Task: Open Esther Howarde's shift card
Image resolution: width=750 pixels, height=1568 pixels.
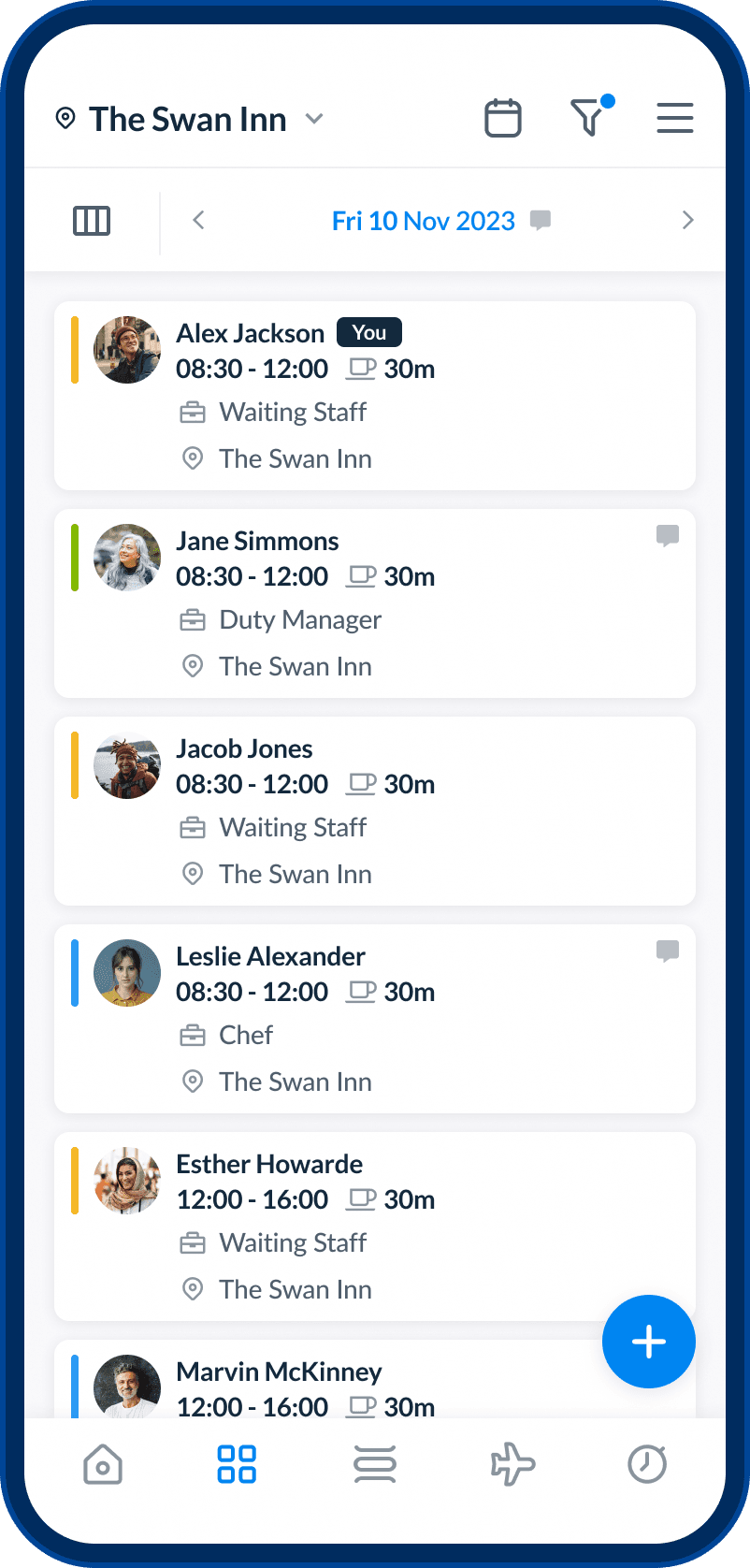Action: (x=375, y=1227)
